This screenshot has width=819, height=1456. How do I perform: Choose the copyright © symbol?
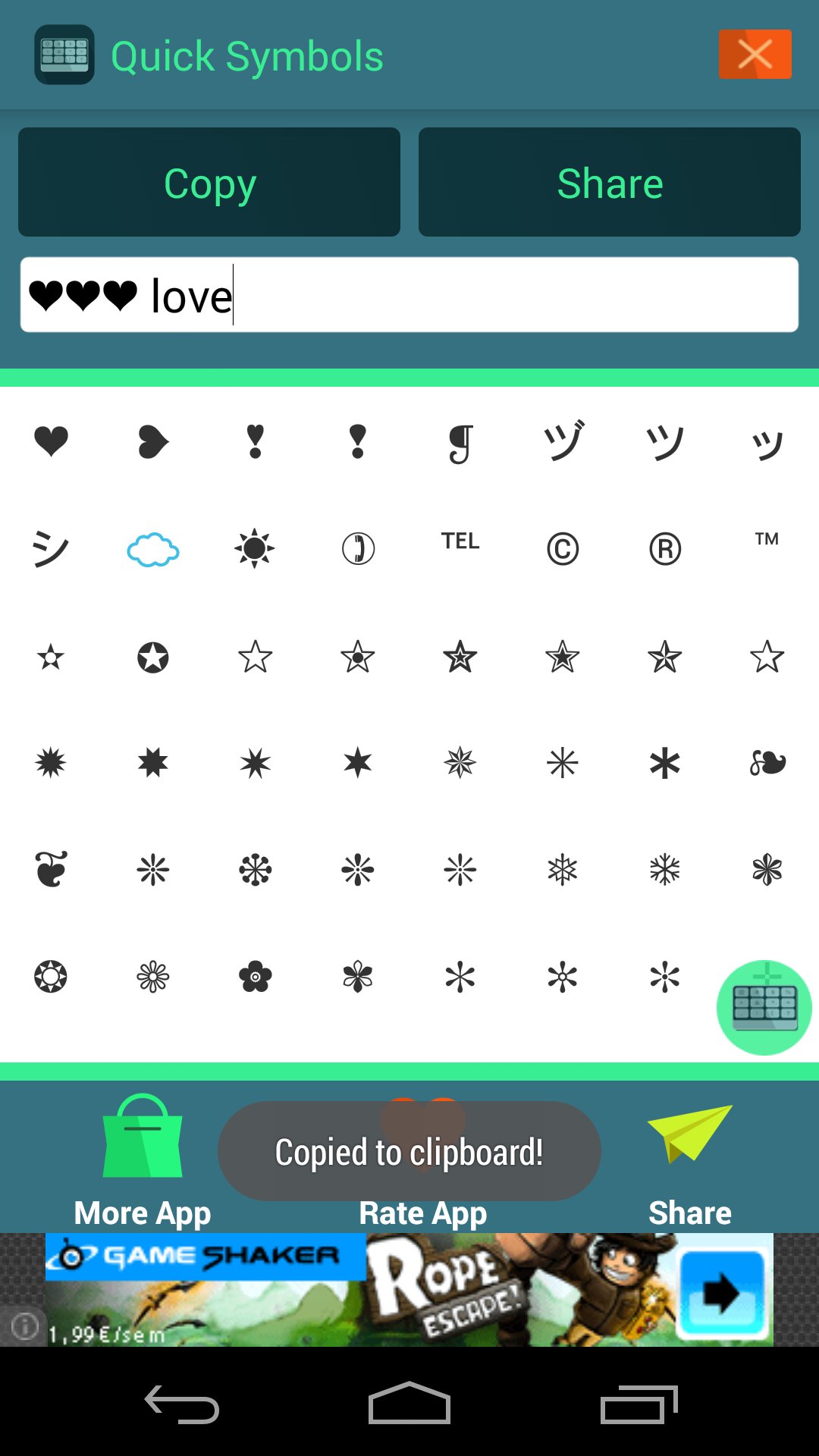[x=562, y=550]
